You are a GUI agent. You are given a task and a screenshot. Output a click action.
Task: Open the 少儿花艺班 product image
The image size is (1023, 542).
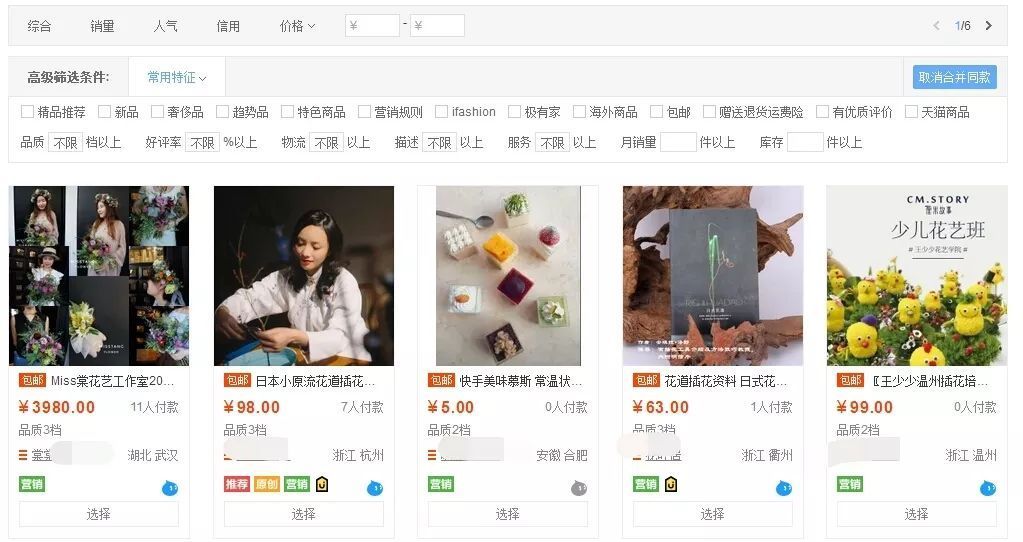click(916, 275)
